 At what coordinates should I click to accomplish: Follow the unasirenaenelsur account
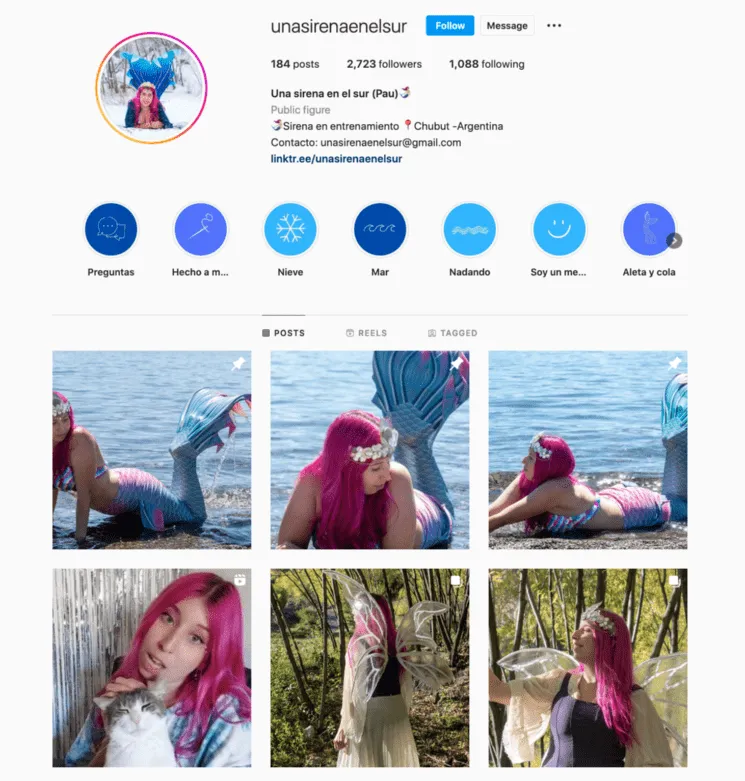[449, 26]
